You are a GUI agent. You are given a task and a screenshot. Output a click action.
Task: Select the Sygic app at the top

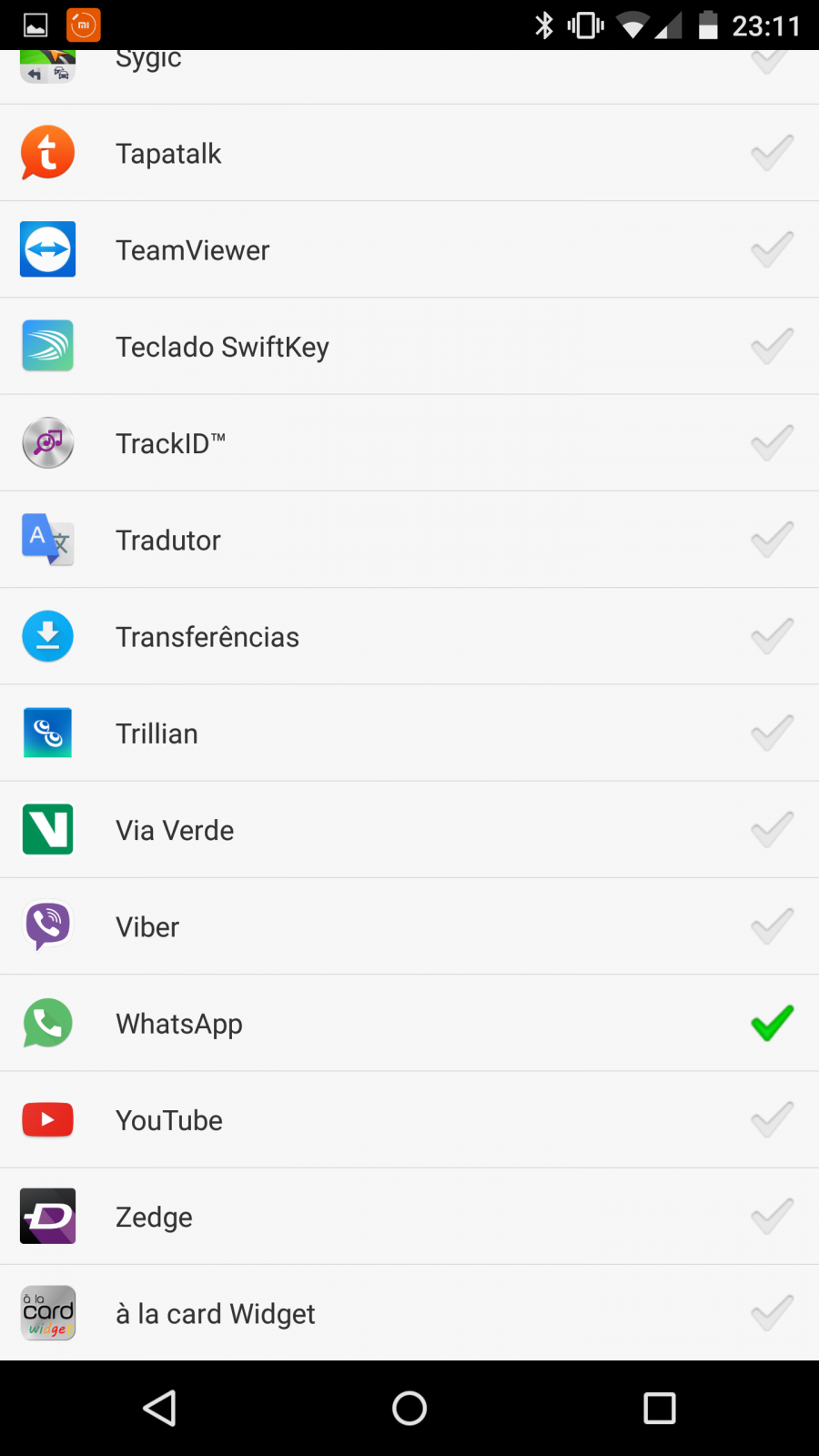click(x=409, y=76)
